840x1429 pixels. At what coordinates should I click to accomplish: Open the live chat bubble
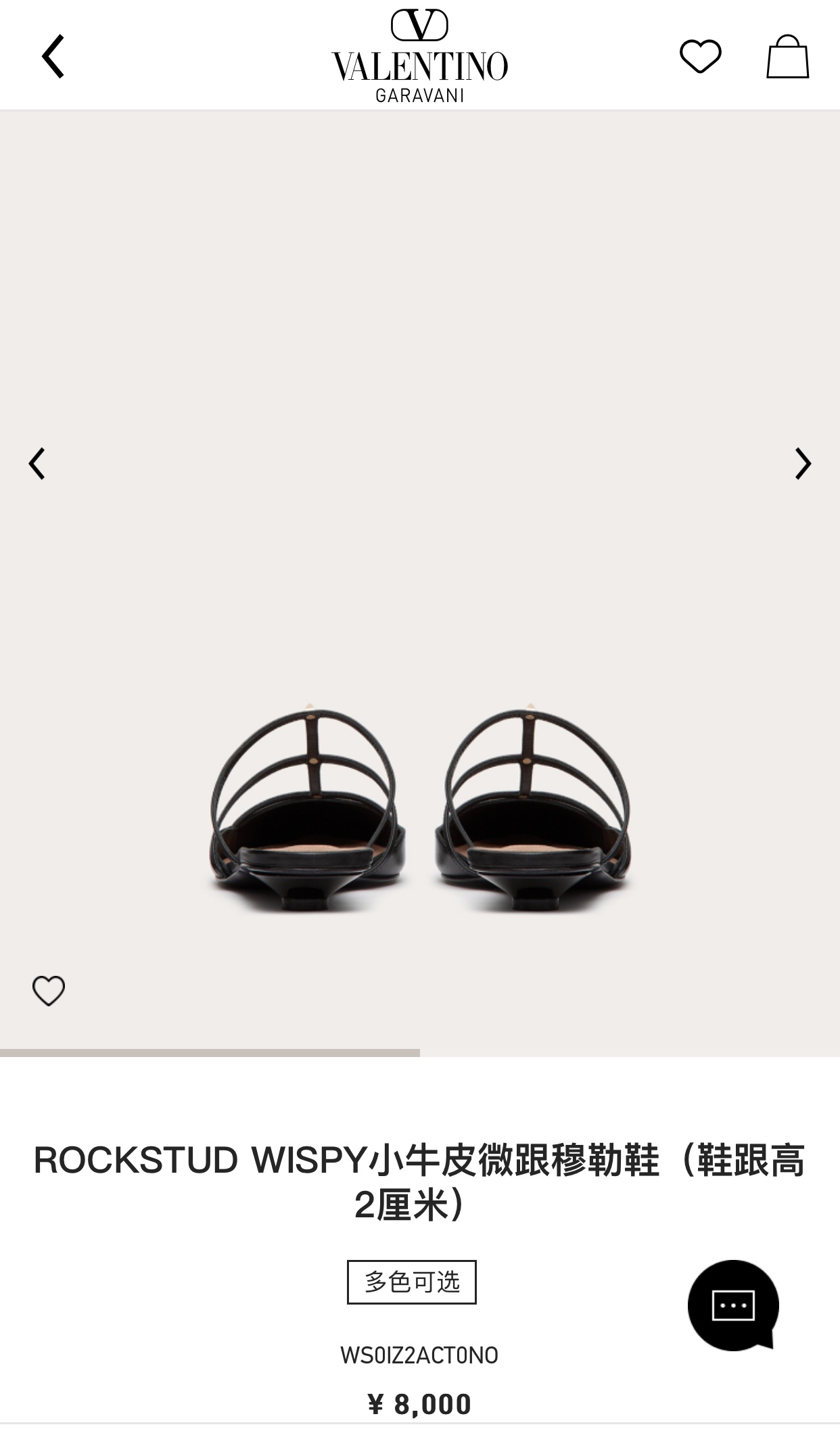[733, 1305]
